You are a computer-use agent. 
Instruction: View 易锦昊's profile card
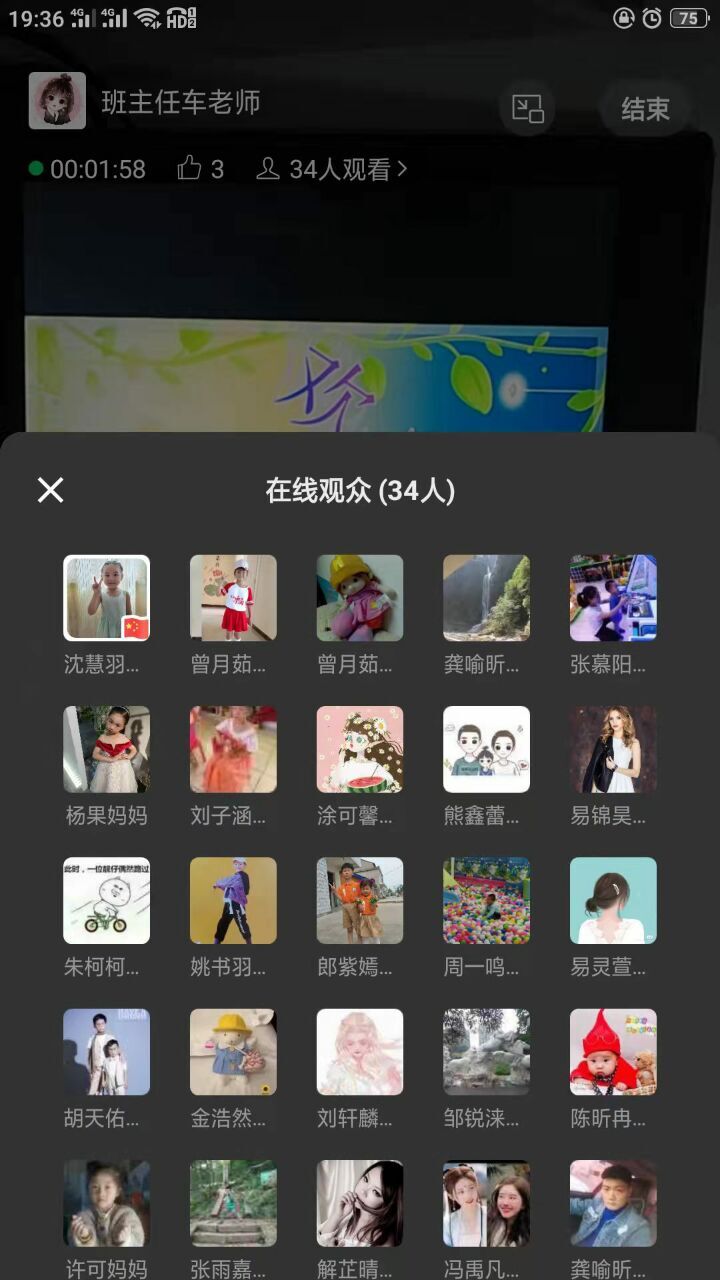click(x=613, y=749)
